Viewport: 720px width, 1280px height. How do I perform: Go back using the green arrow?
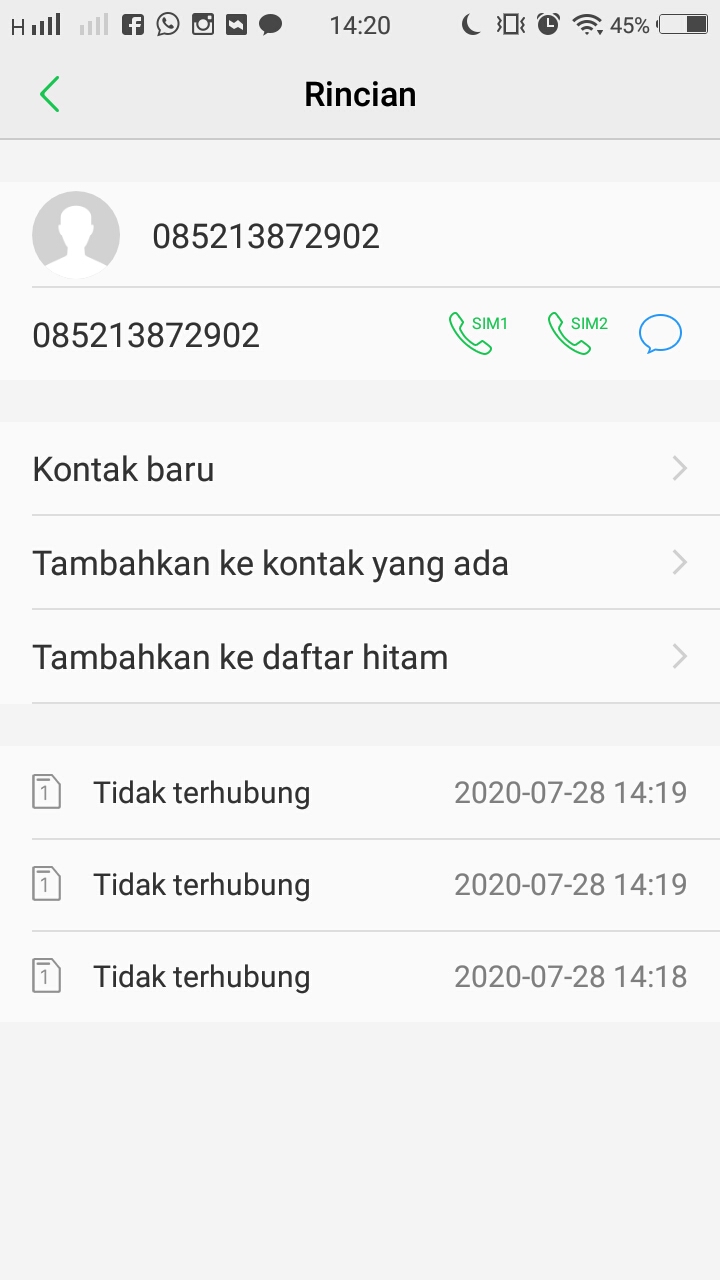pos(50,95)
